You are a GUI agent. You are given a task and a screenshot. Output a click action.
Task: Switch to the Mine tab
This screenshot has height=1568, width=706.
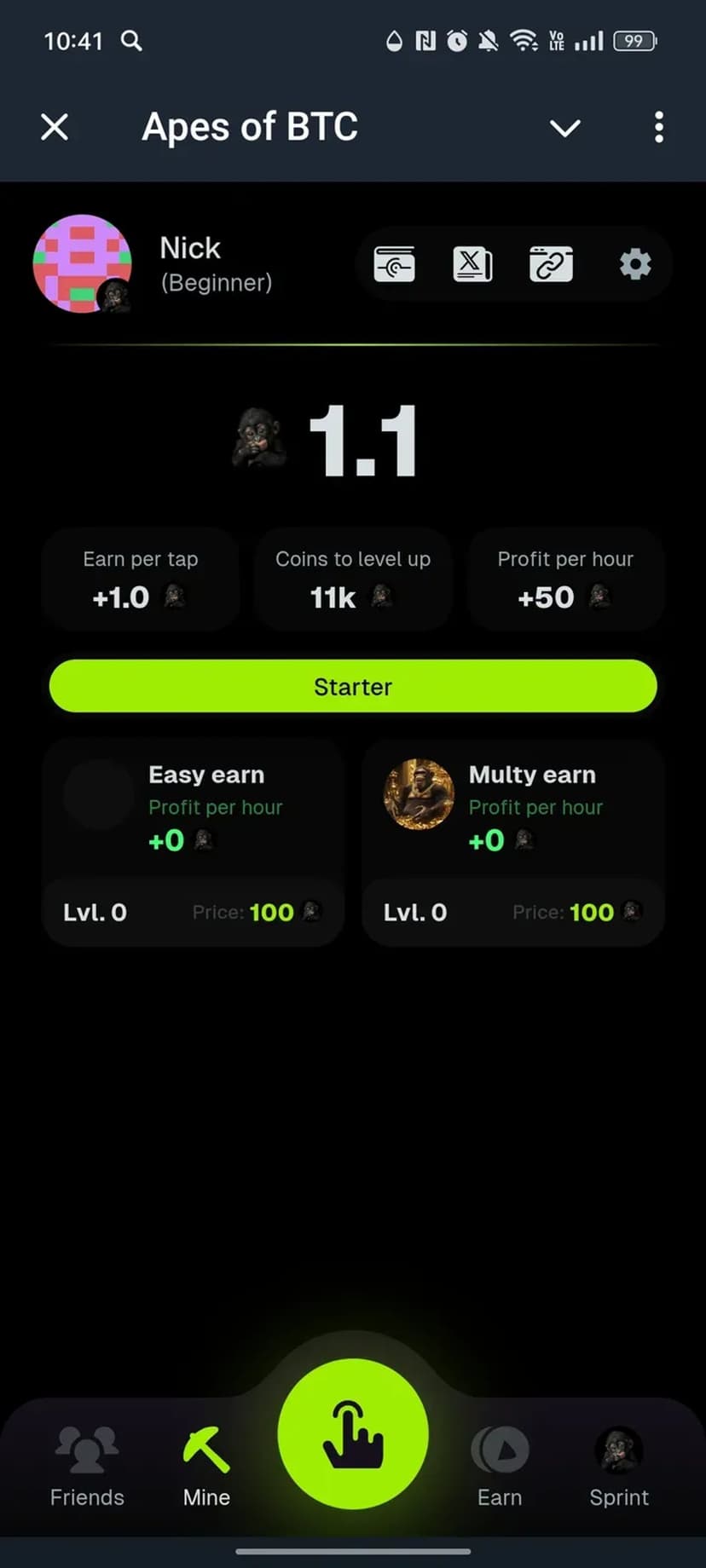tap(206, 1467)
